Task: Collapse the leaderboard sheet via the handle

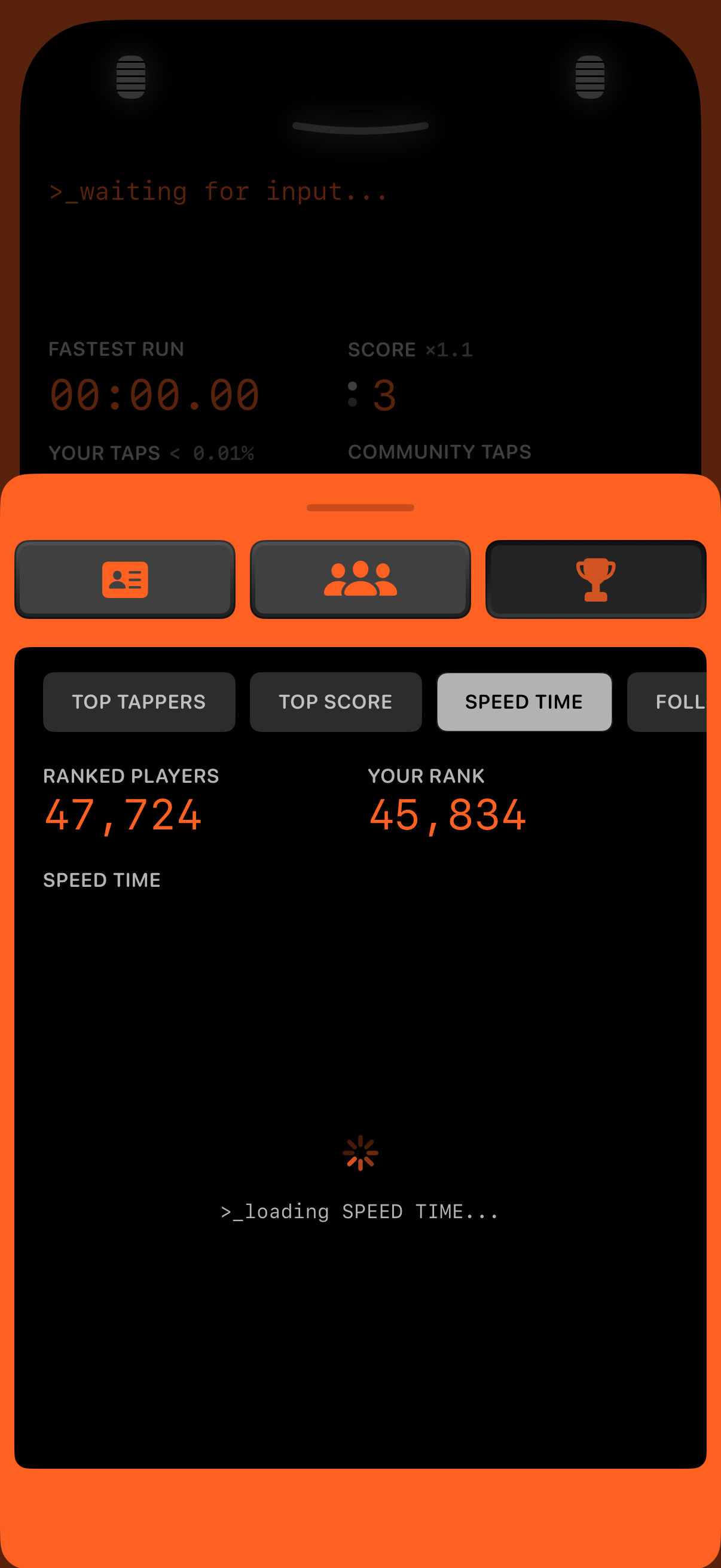Action: 360,507
